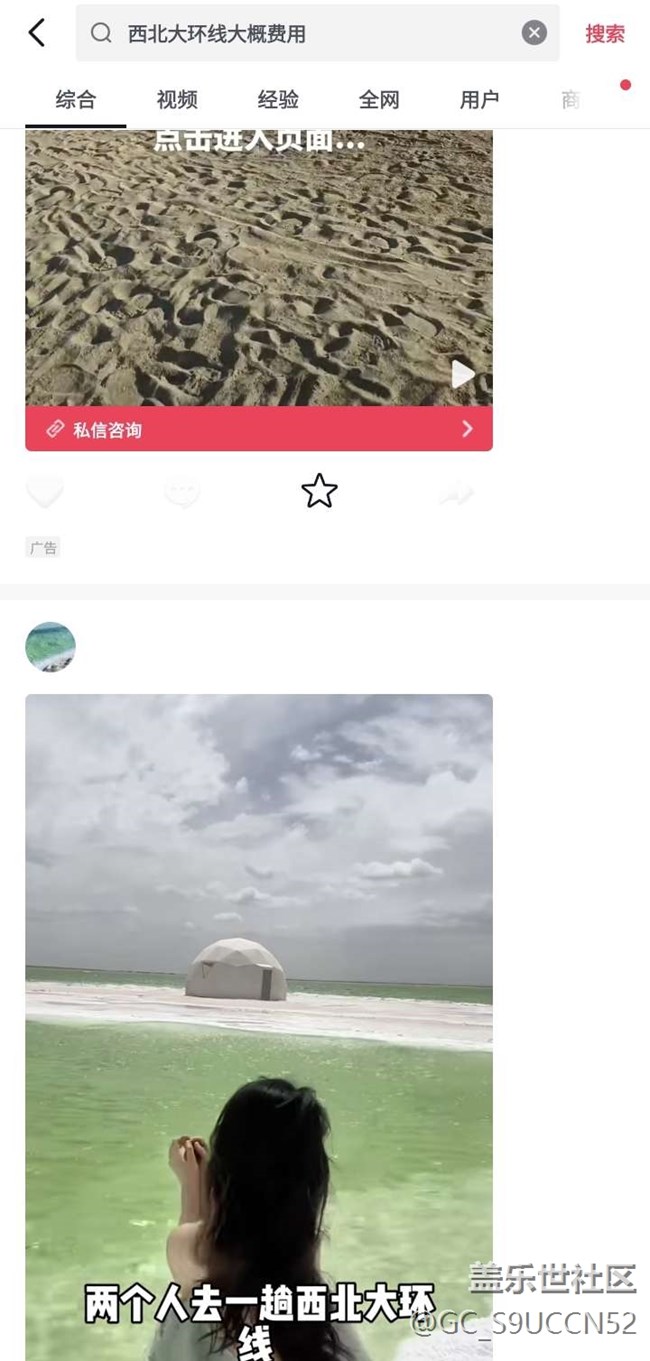Like the ad post with the heart
The width and height of the screenshot is (650, 1361).
(x=45, y=491)
